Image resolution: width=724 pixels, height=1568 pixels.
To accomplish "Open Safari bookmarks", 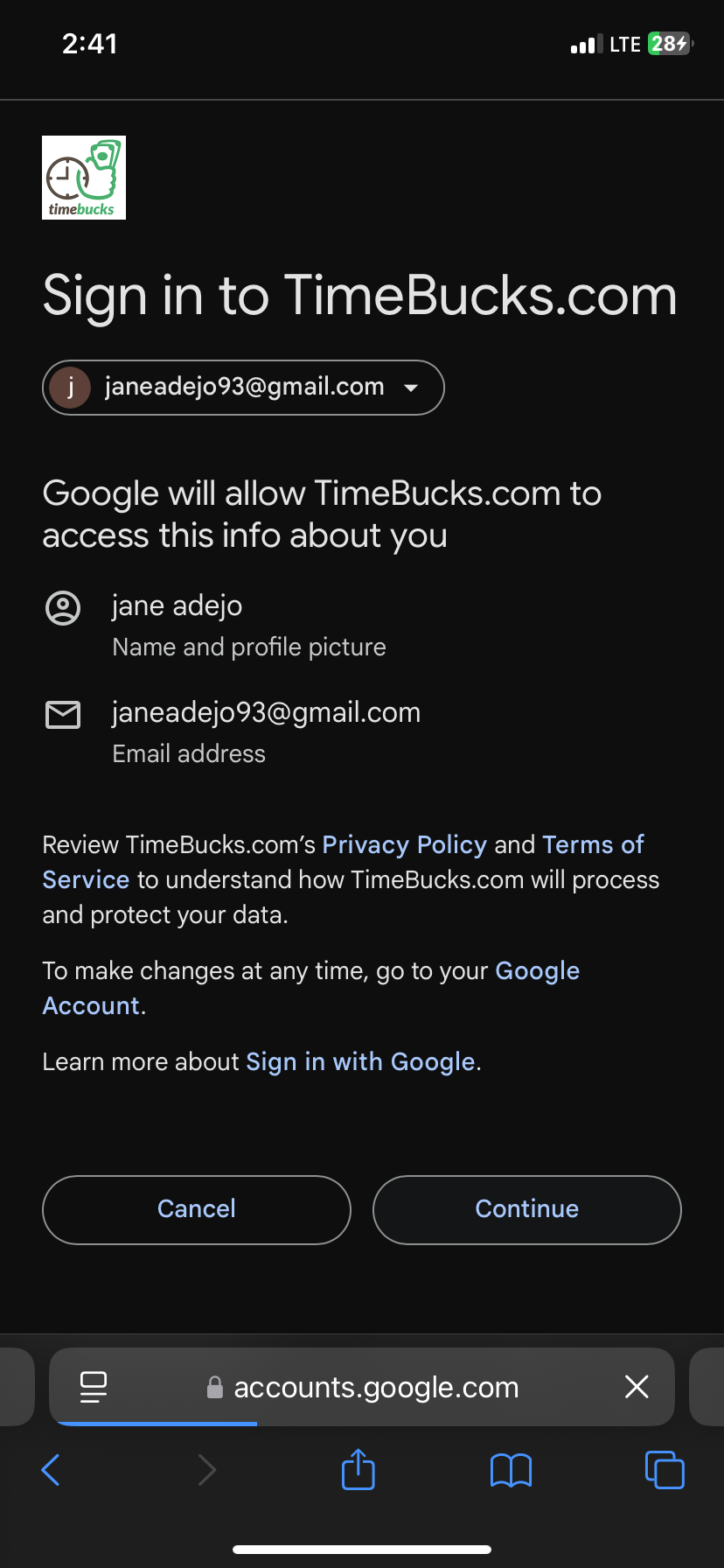I will pyautogui.click(x=512, y=1470).
